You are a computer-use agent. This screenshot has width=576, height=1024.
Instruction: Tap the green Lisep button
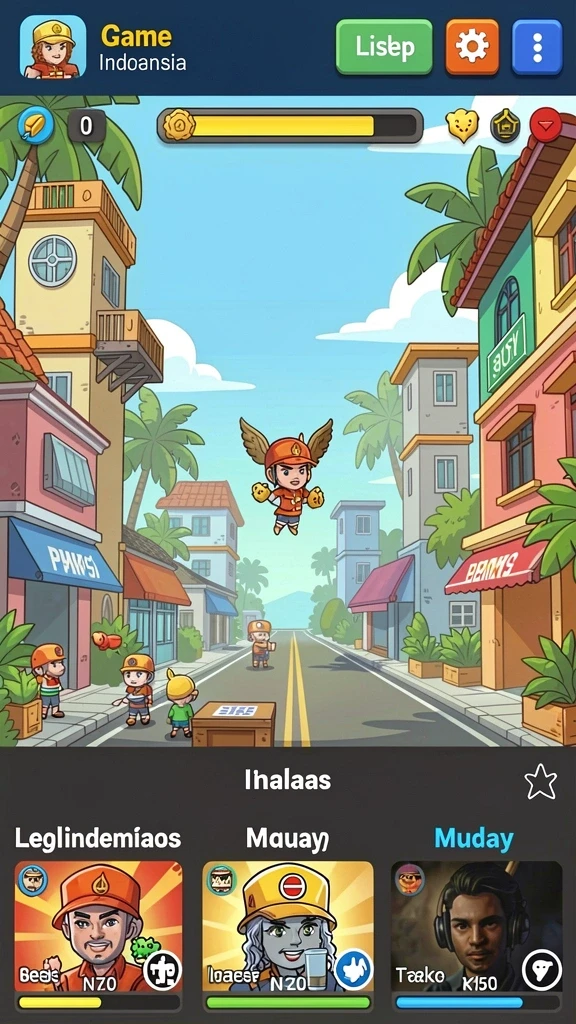click(384, 47)
